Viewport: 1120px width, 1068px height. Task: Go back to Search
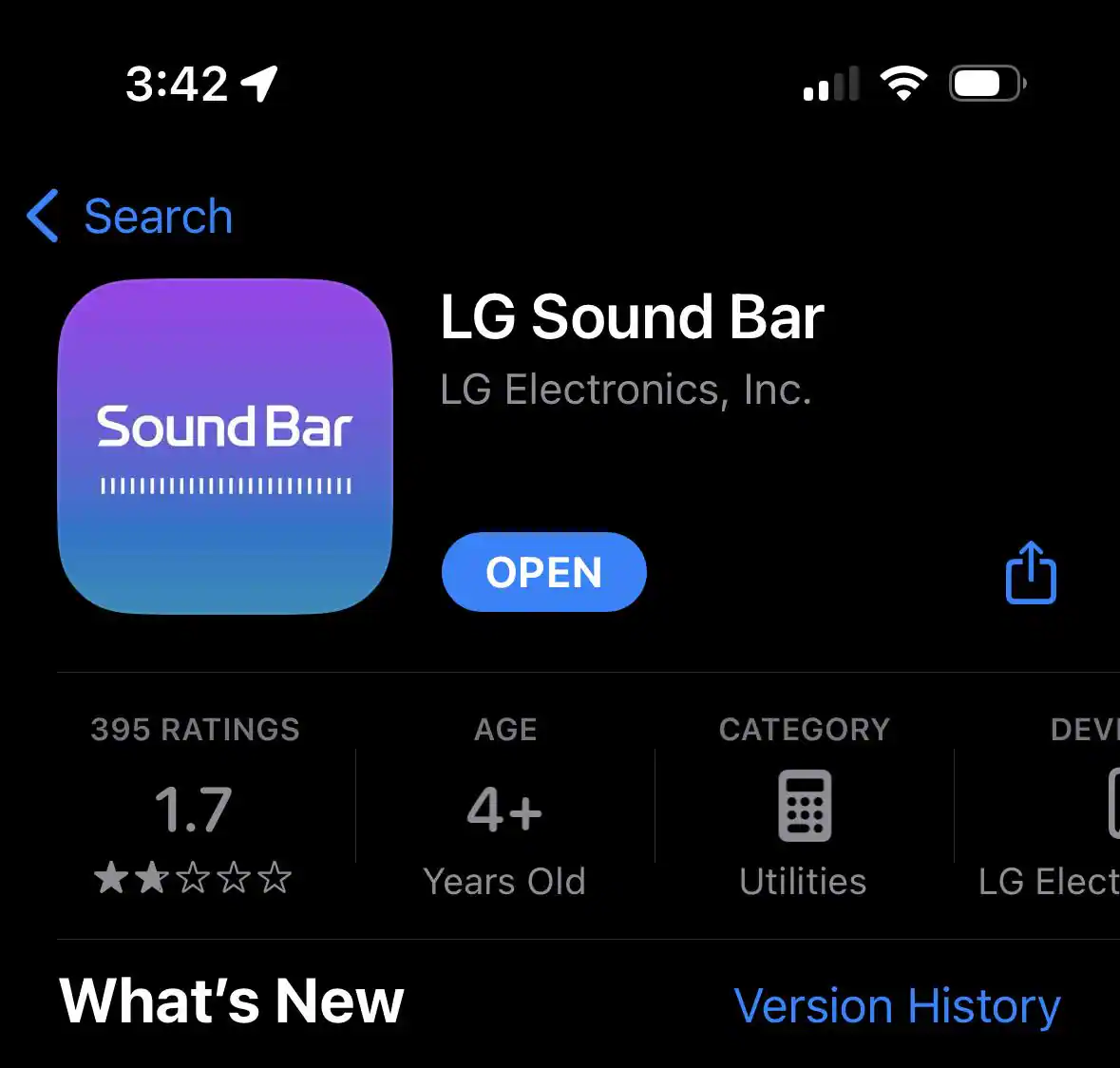pos(131,216)
